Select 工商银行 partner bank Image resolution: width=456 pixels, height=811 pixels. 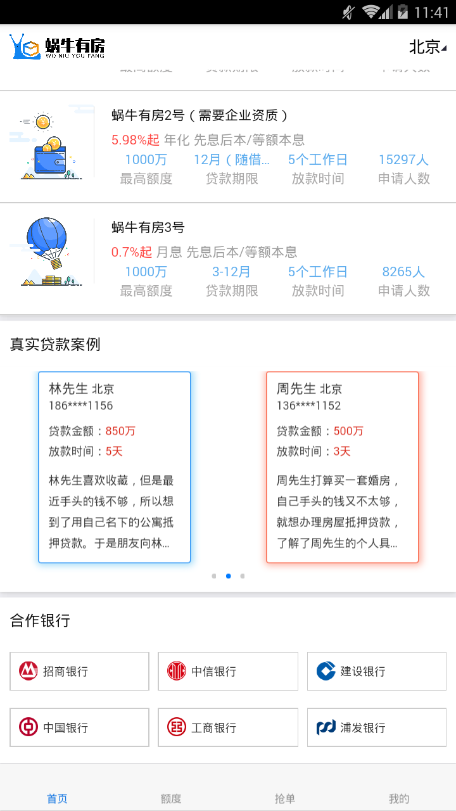click(x=228, y=727)
